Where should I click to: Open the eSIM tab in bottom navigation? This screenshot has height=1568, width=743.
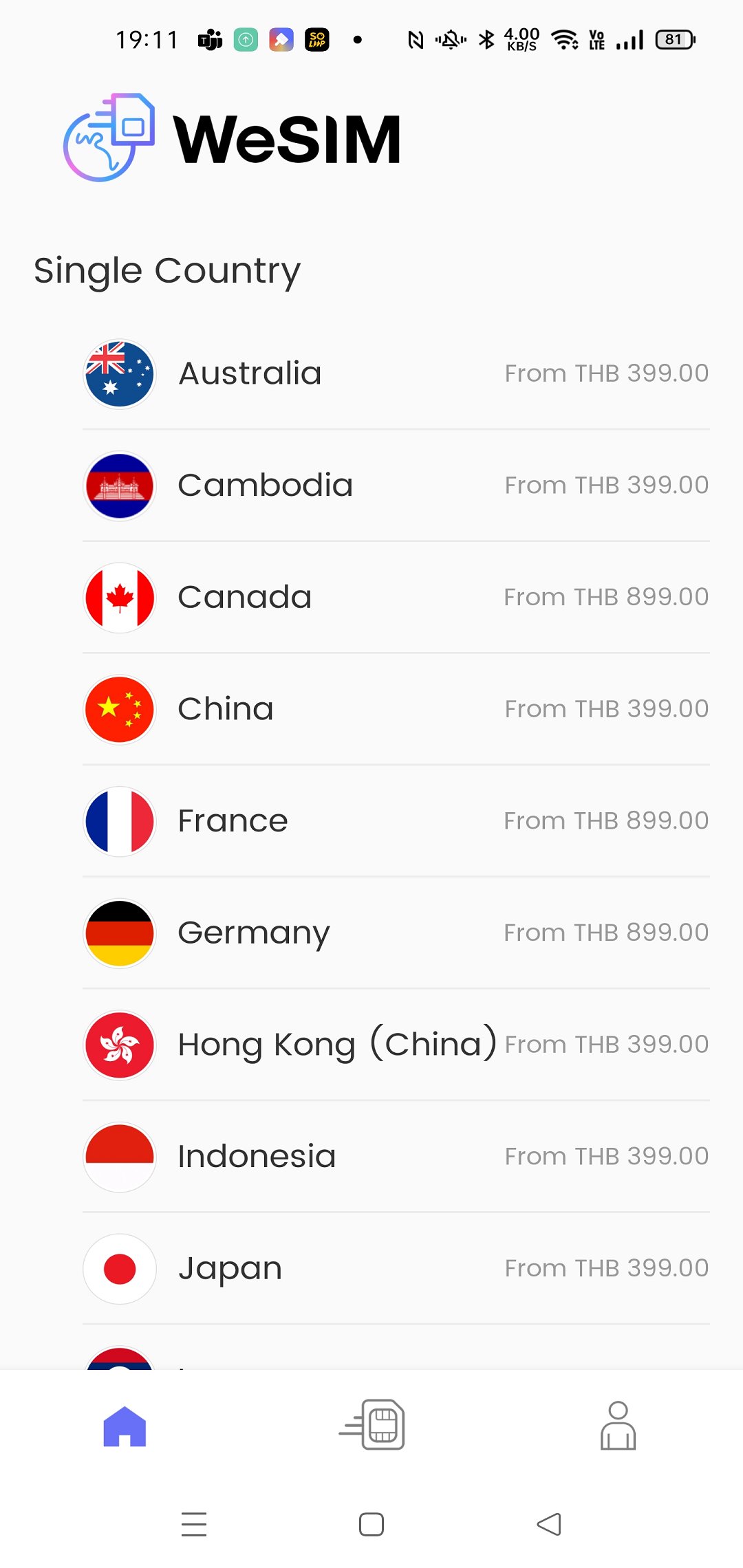[x=372, y=1425]
